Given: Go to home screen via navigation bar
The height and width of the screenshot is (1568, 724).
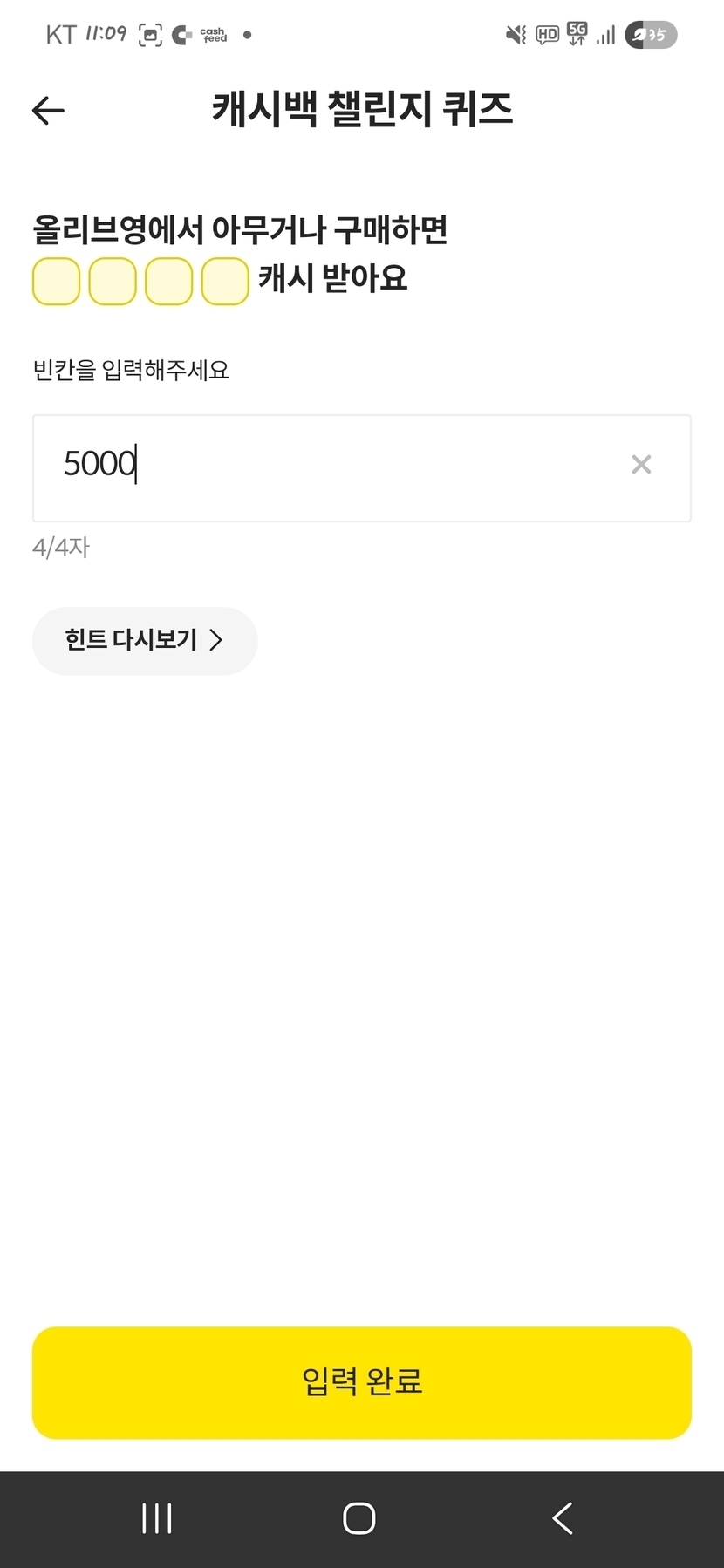Looking at the screenshot, I should coord(359,1518).
